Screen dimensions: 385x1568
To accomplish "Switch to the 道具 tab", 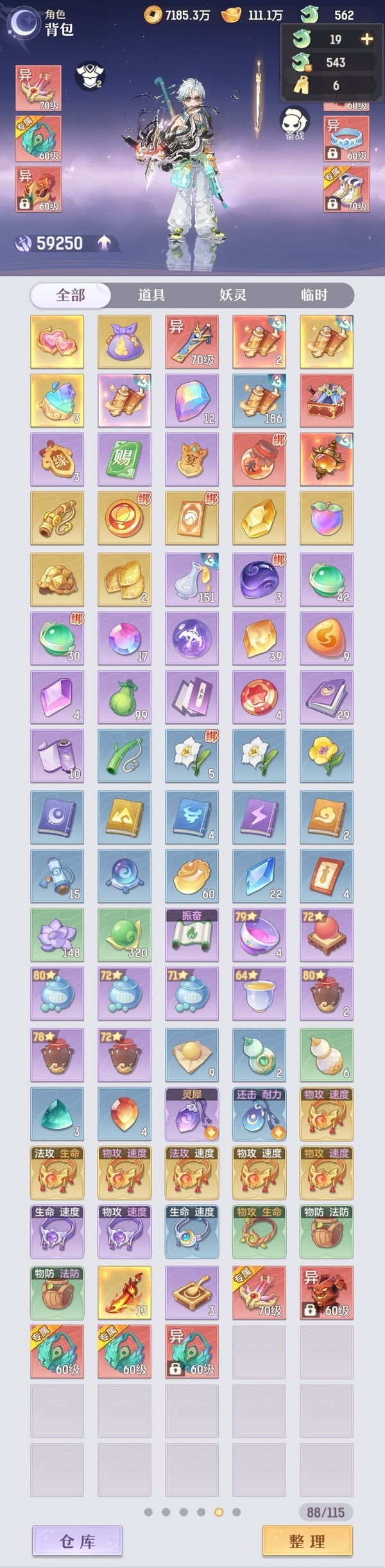I will click(151, 295).
